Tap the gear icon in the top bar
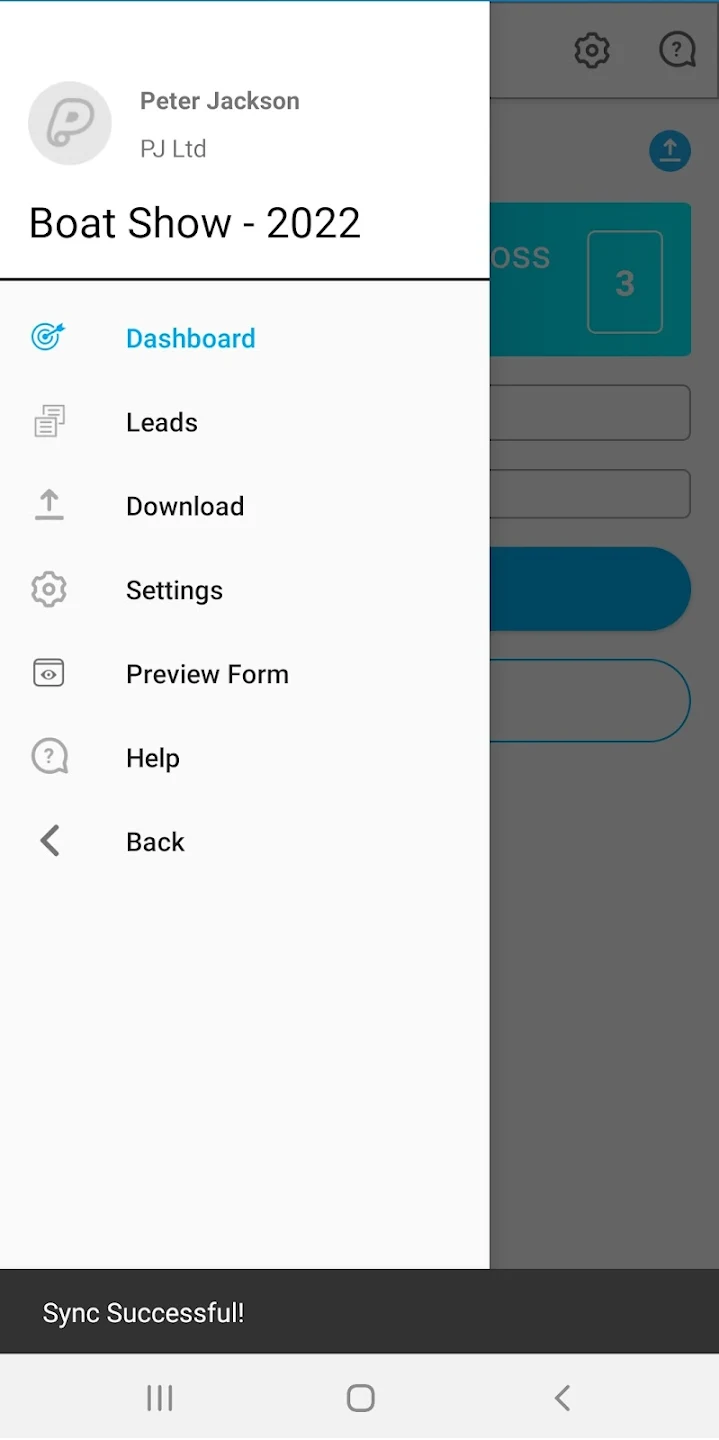Image resolution: width=719 pixels, height=1440 pixels. tap(592, 50)
